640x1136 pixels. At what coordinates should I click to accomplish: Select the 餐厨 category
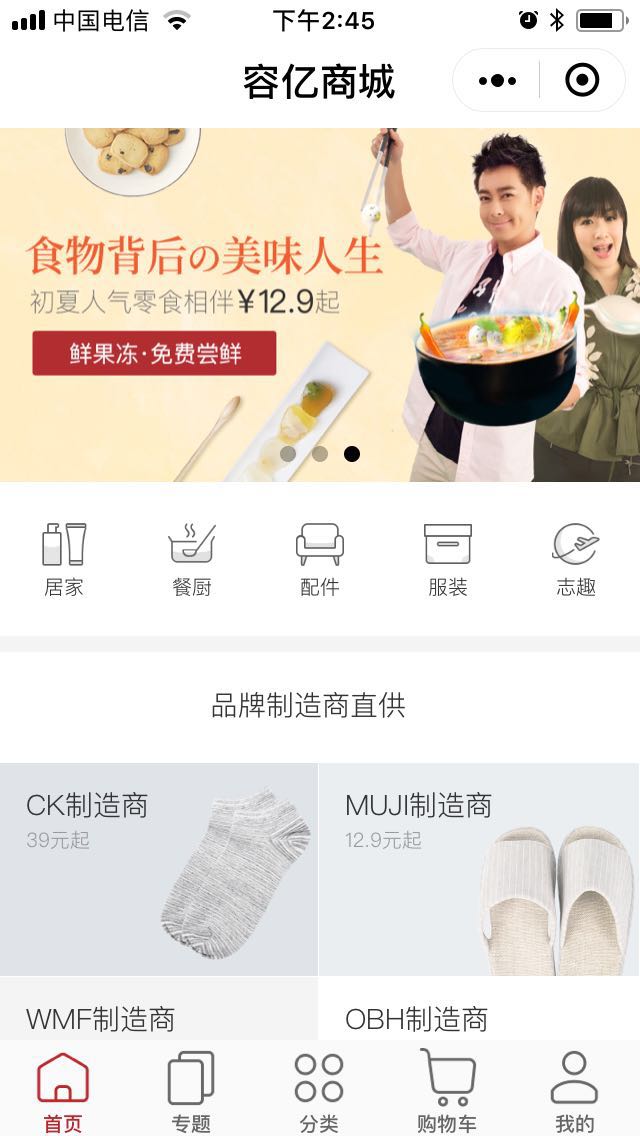[x=192, y=560]
